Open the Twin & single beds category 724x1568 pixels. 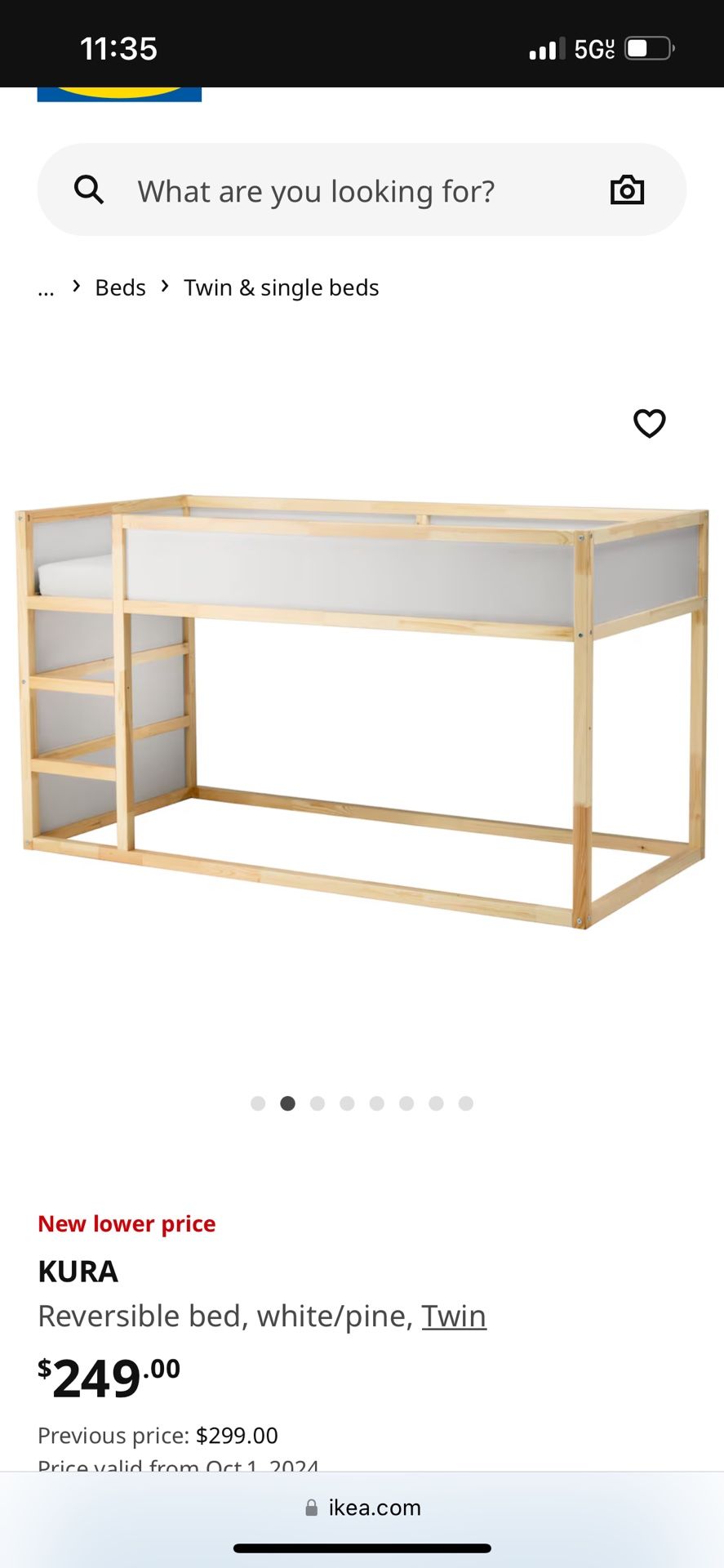click(x=281, y=287)
